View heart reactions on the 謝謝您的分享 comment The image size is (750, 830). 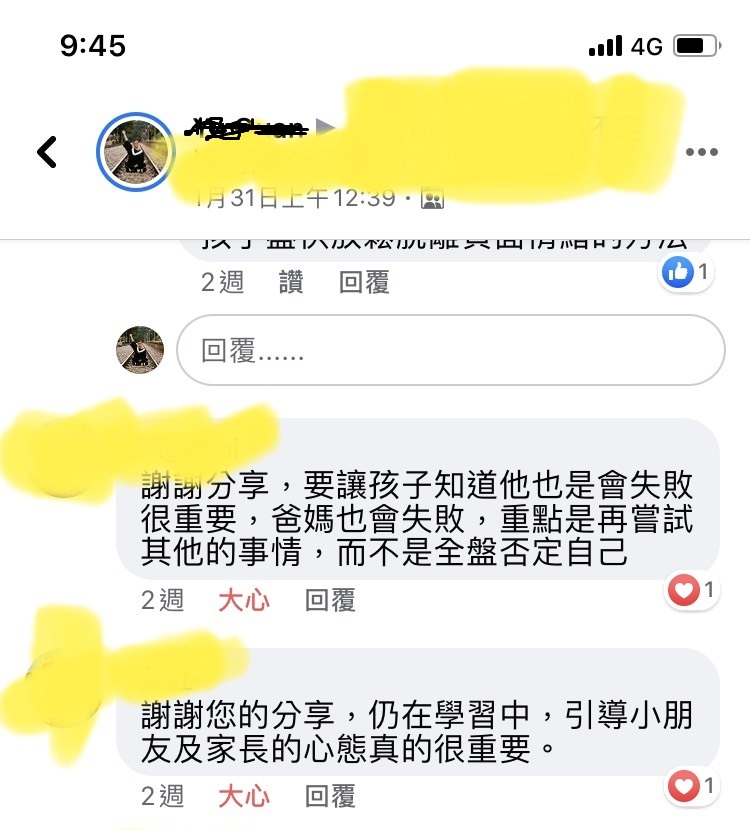pyautogui.click(x=692, y=785)
